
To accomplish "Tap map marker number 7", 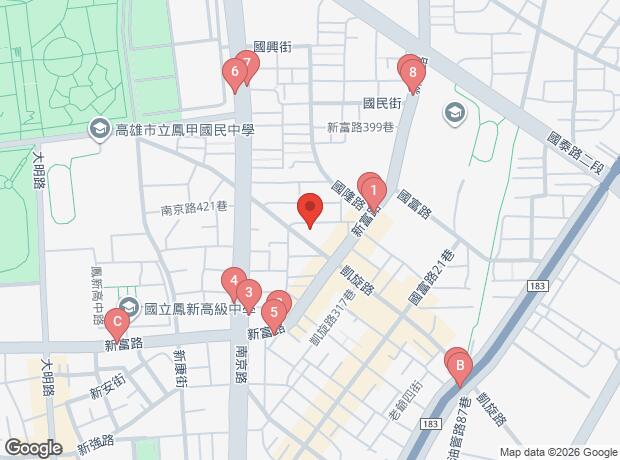I will coord(248,62).
